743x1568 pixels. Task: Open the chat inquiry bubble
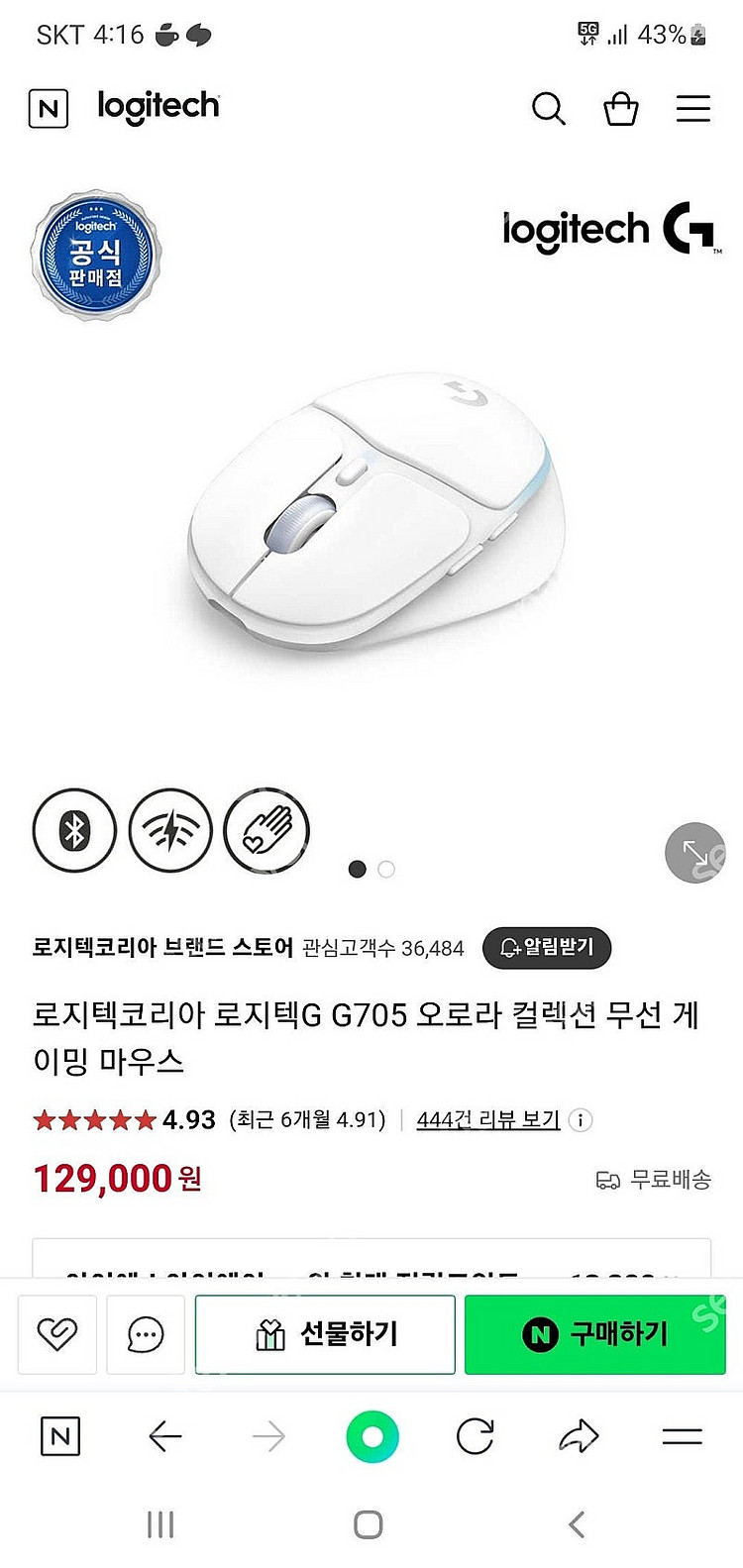pyautogui.click(x=146, y=1334)
